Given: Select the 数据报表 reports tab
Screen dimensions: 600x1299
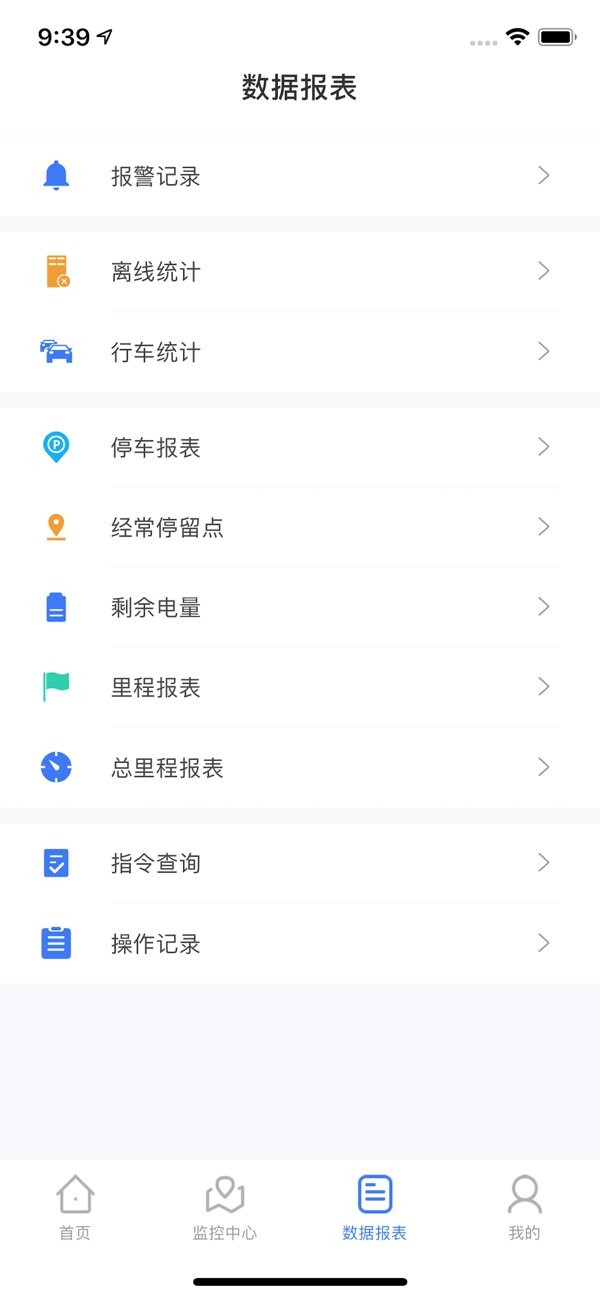Looking at the screenshot, I should click(x=375, y=1207).
